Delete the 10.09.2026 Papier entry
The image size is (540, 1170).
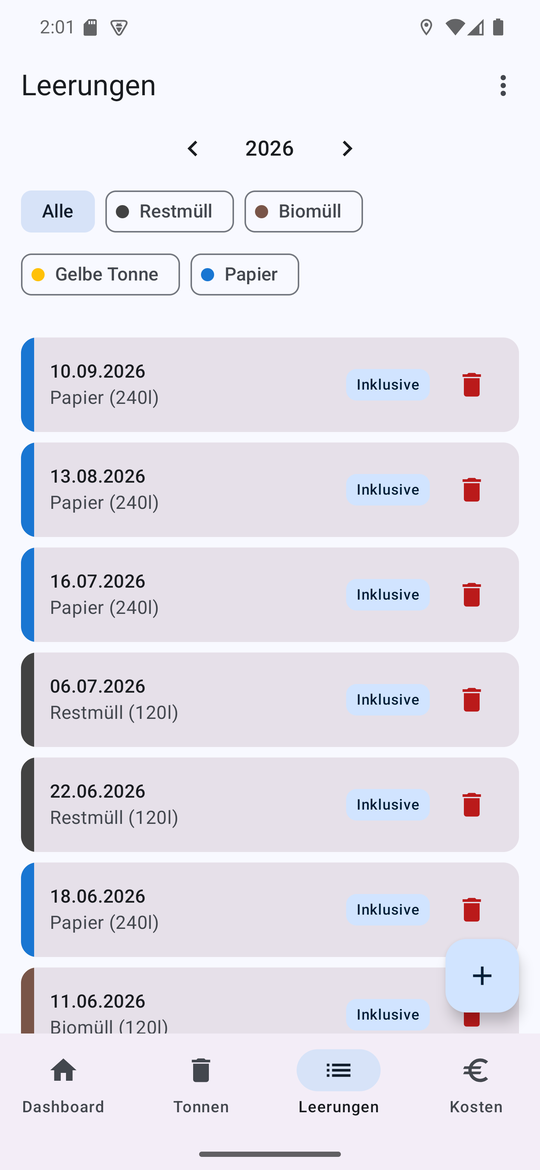(x=471, y=385)
